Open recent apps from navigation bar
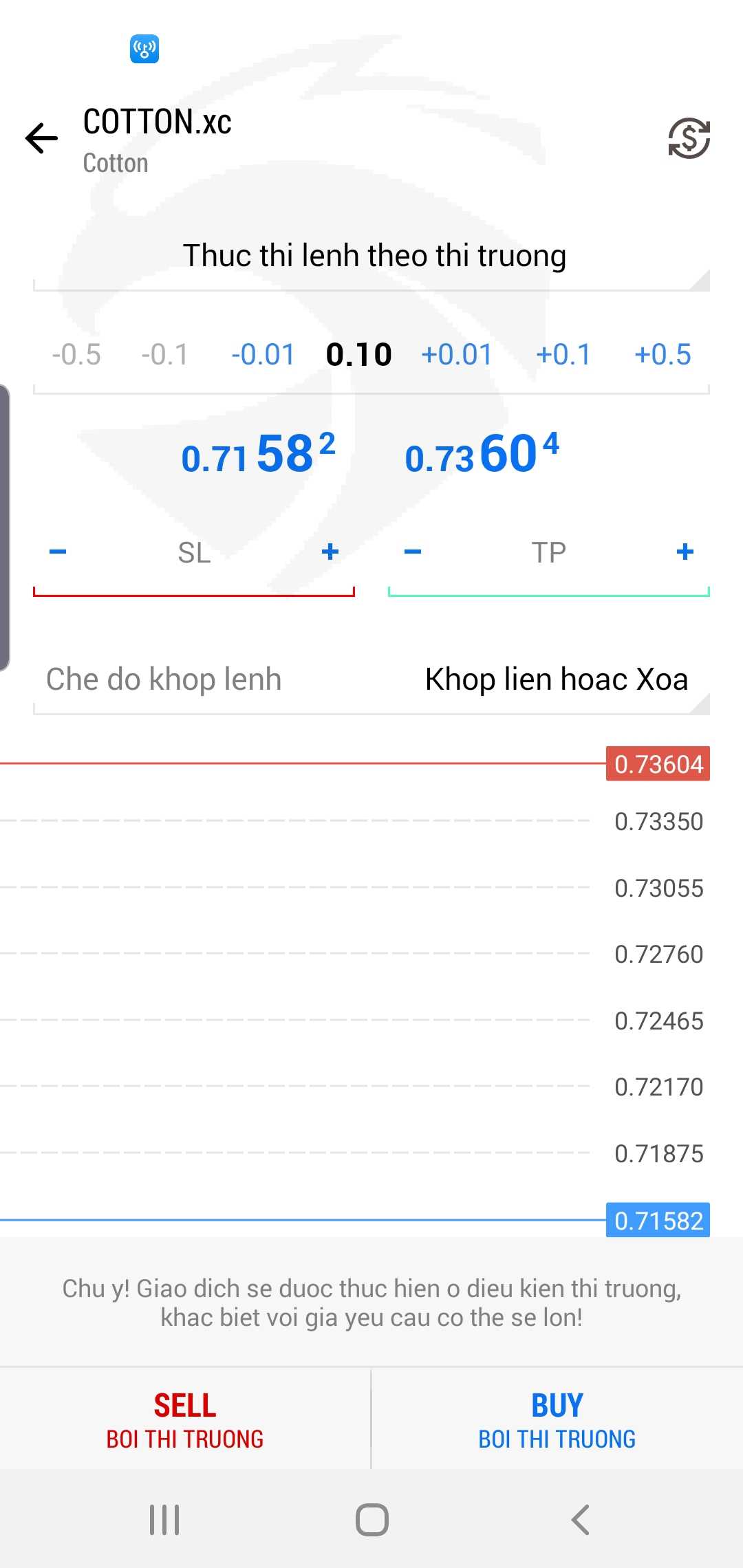 pos(164,1520)
